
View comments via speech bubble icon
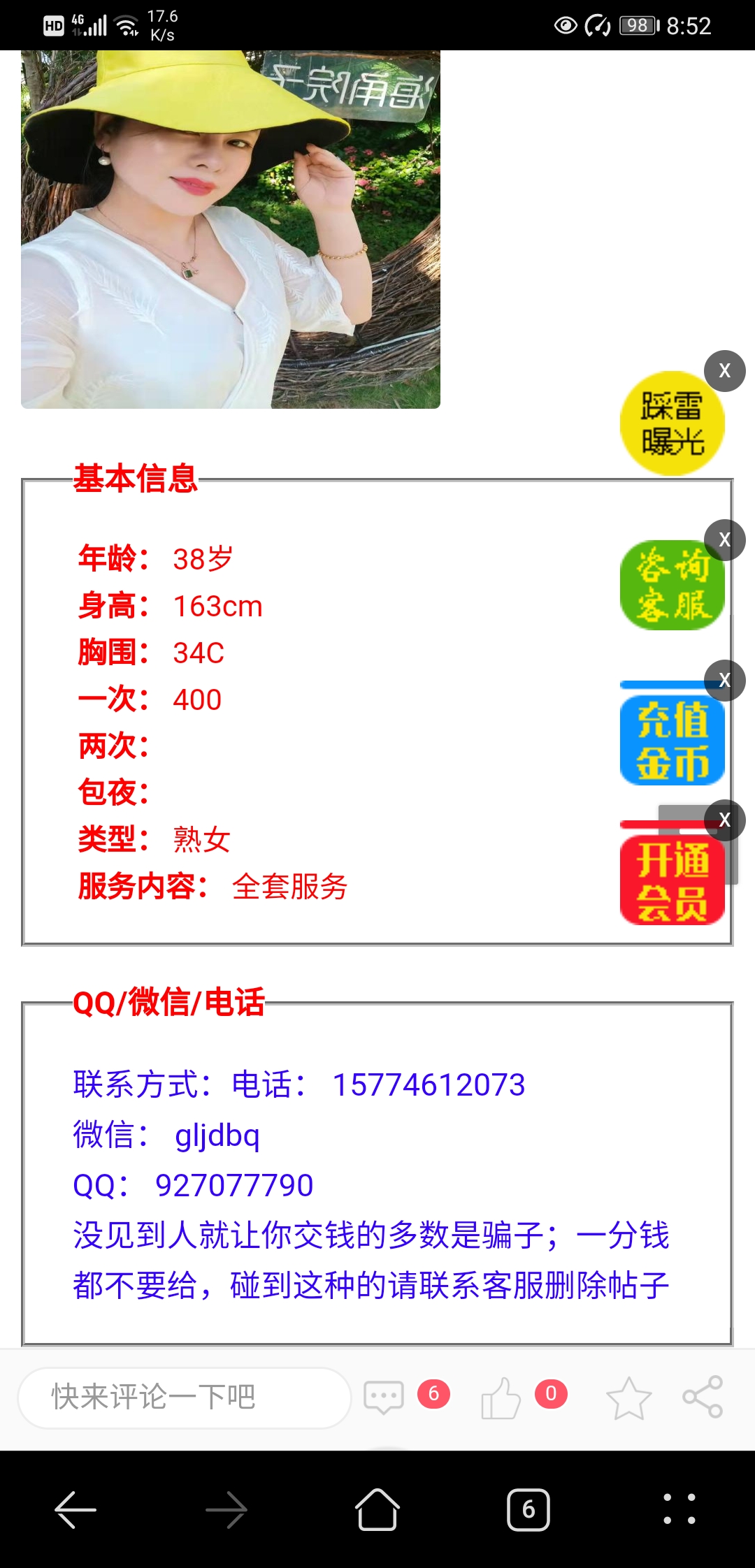tap(384, 1398)
